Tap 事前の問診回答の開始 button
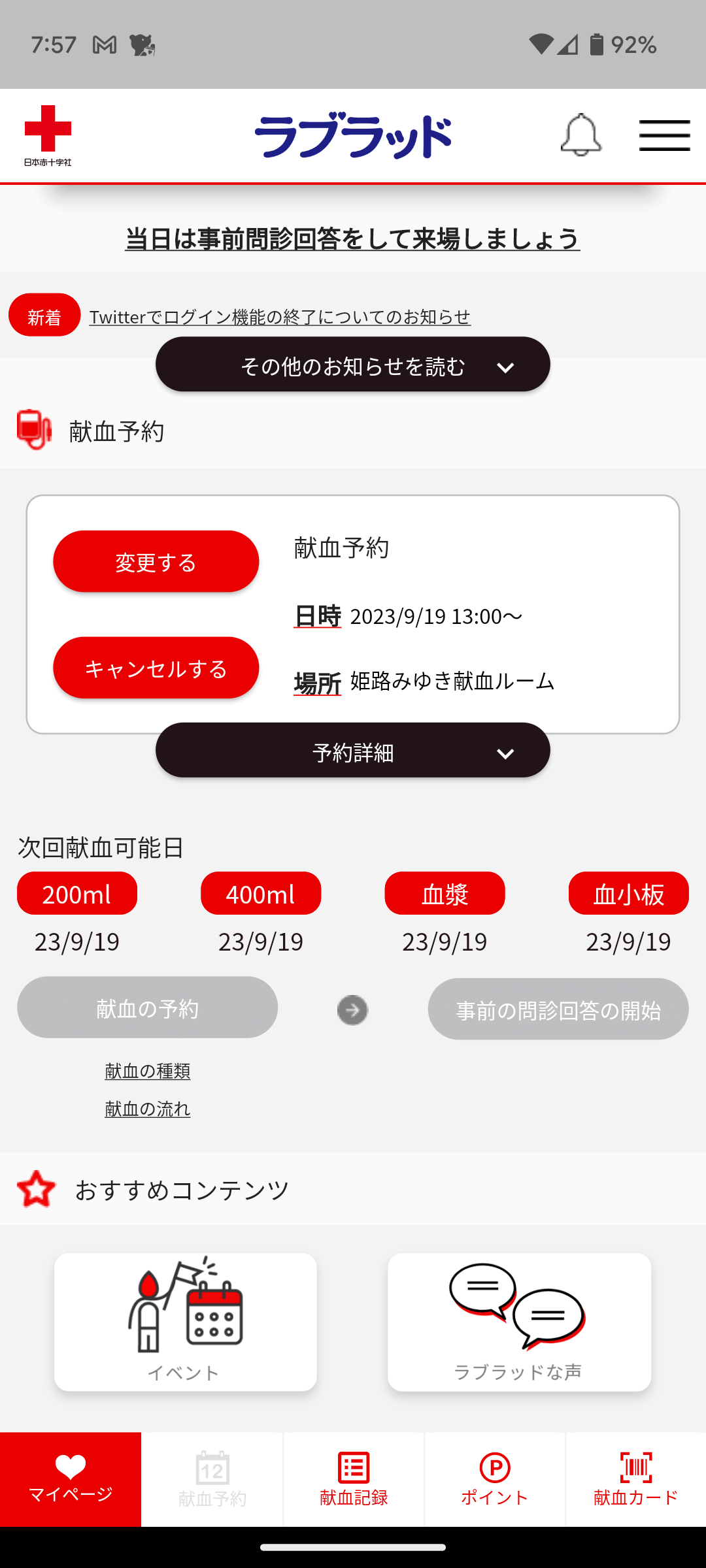706x1568 pixels. [x=558, y=1009]
